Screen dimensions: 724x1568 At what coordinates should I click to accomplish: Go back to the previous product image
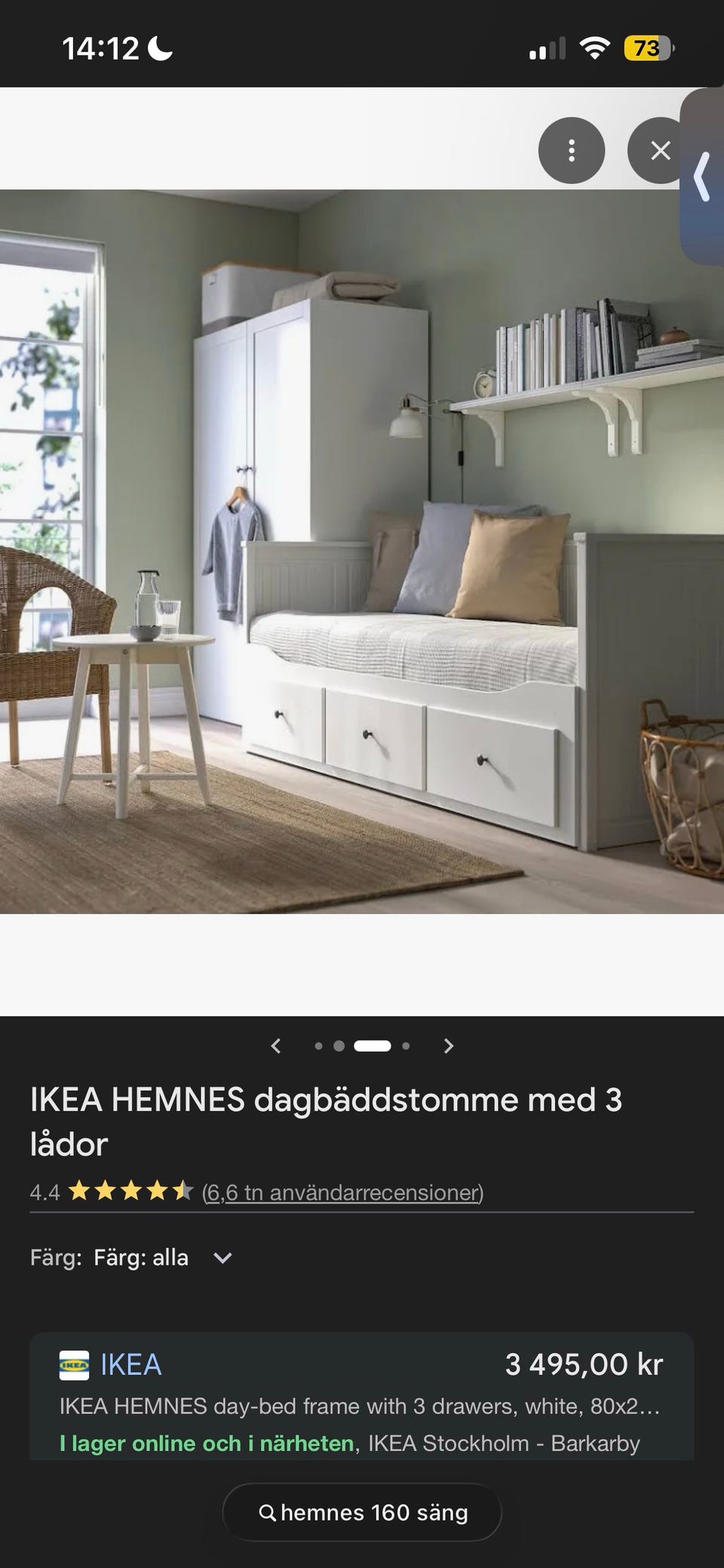point(277,1046)
